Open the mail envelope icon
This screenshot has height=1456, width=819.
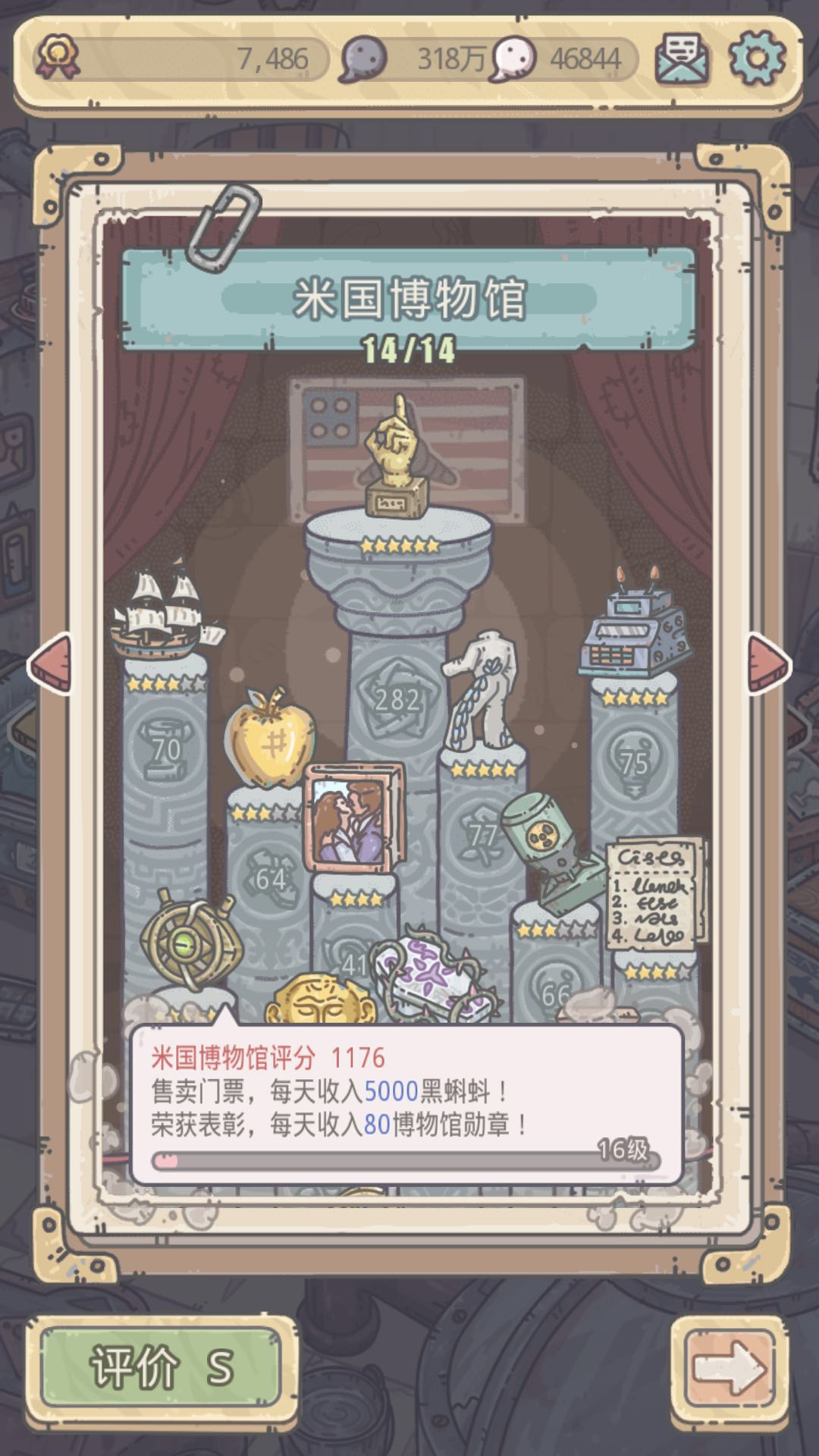tap(681, 58)
